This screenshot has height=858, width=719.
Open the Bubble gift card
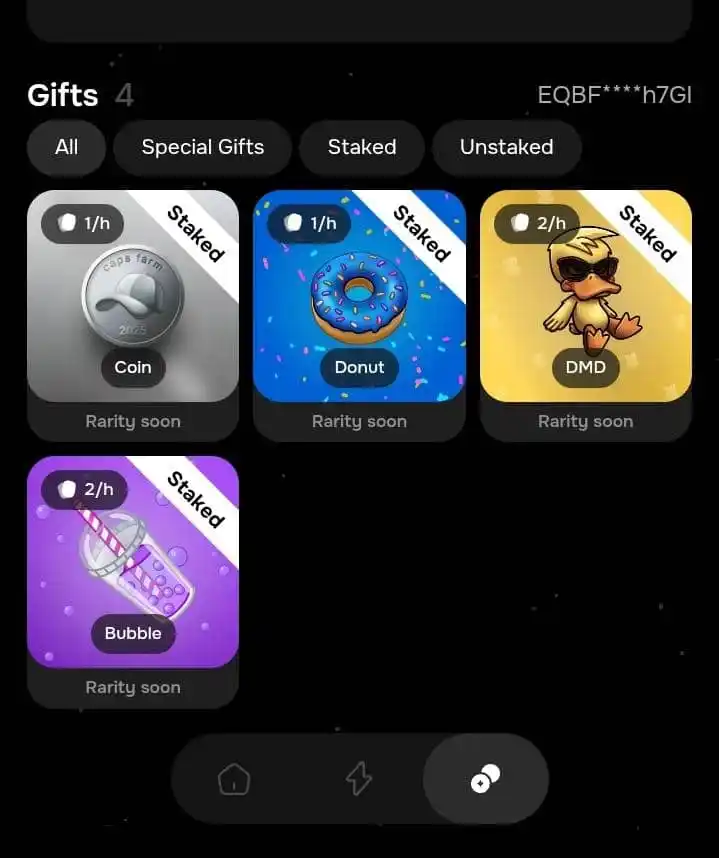pyautogui.click(x=132, y=563)
